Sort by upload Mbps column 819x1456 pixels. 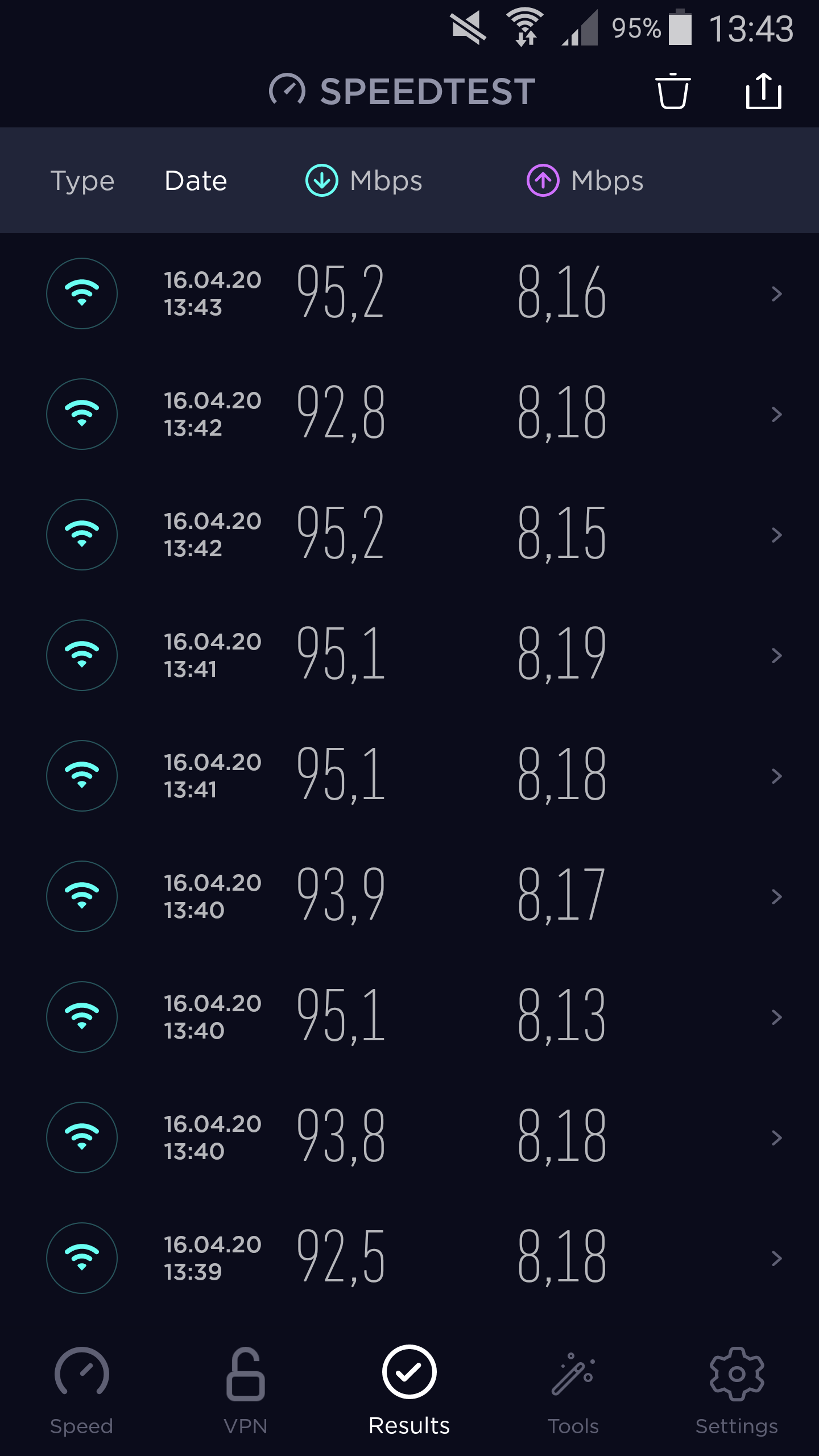pyautogui.click(x=585, y=181)
